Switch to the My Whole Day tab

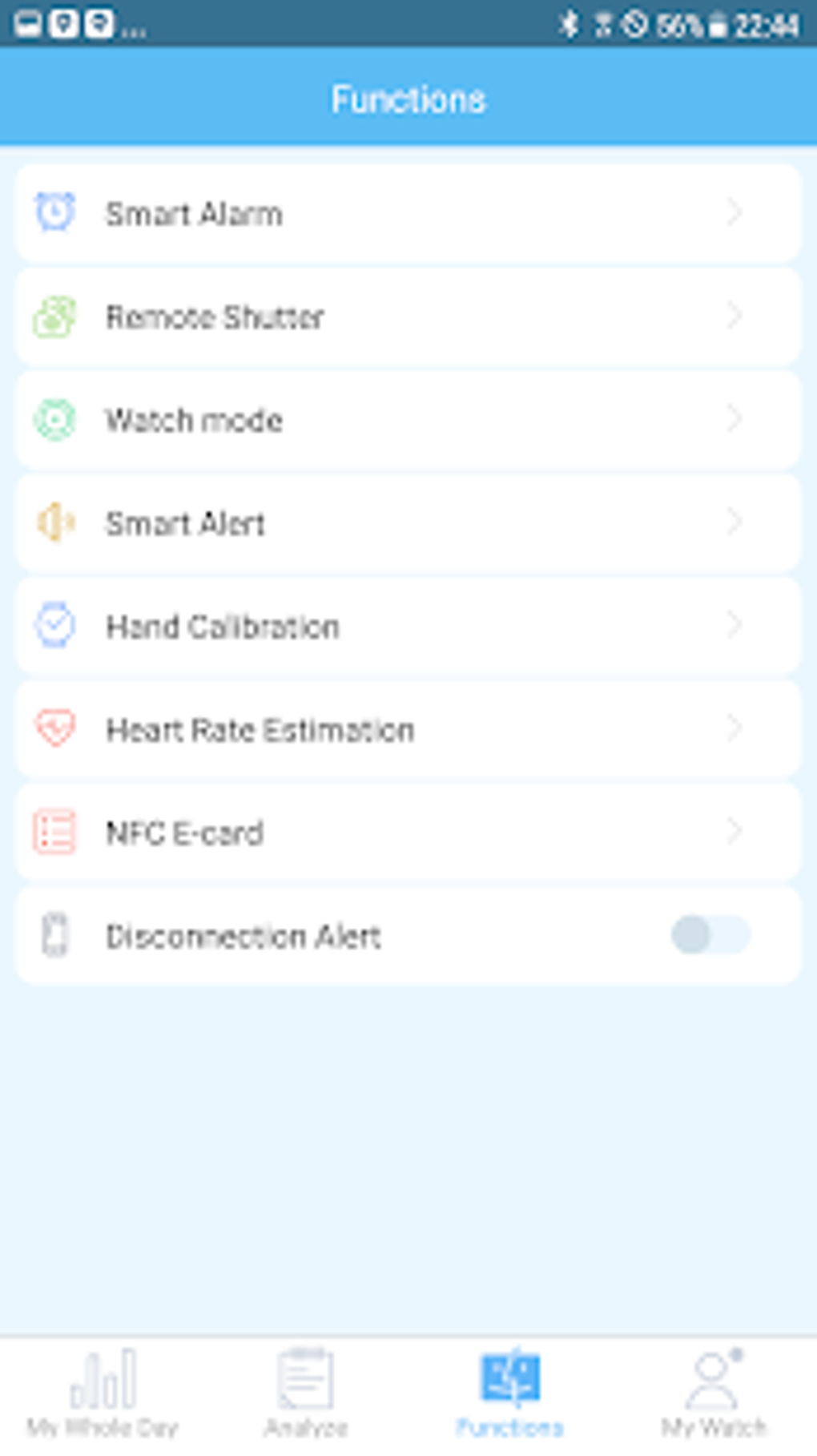(103, 1394)
